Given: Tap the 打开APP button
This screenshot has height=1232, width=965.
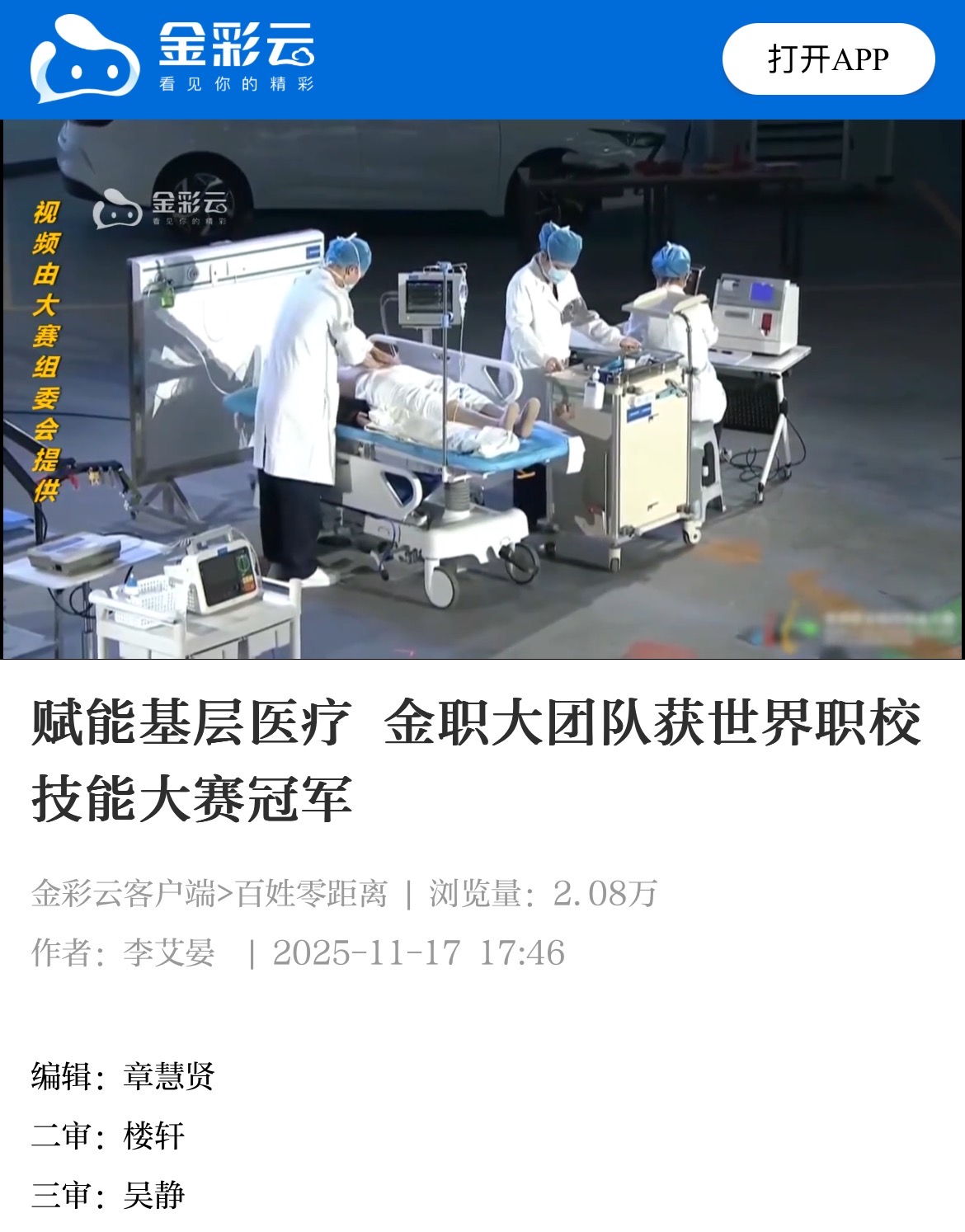Looking at the screenshot, I should tap(828, 59).
